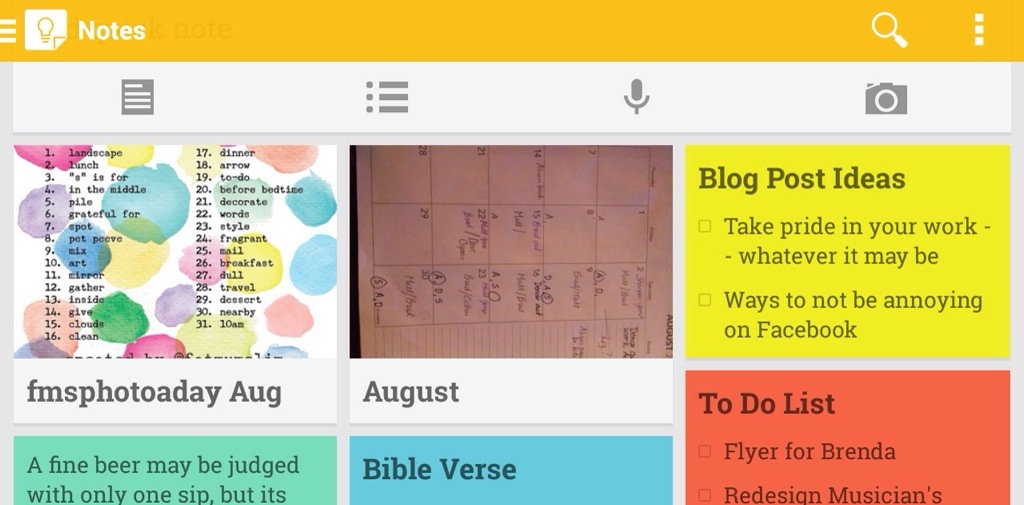Start a voice note with the microphone
The width and height of the screenshot is (1024, 505).
click(x=636, y=97)
